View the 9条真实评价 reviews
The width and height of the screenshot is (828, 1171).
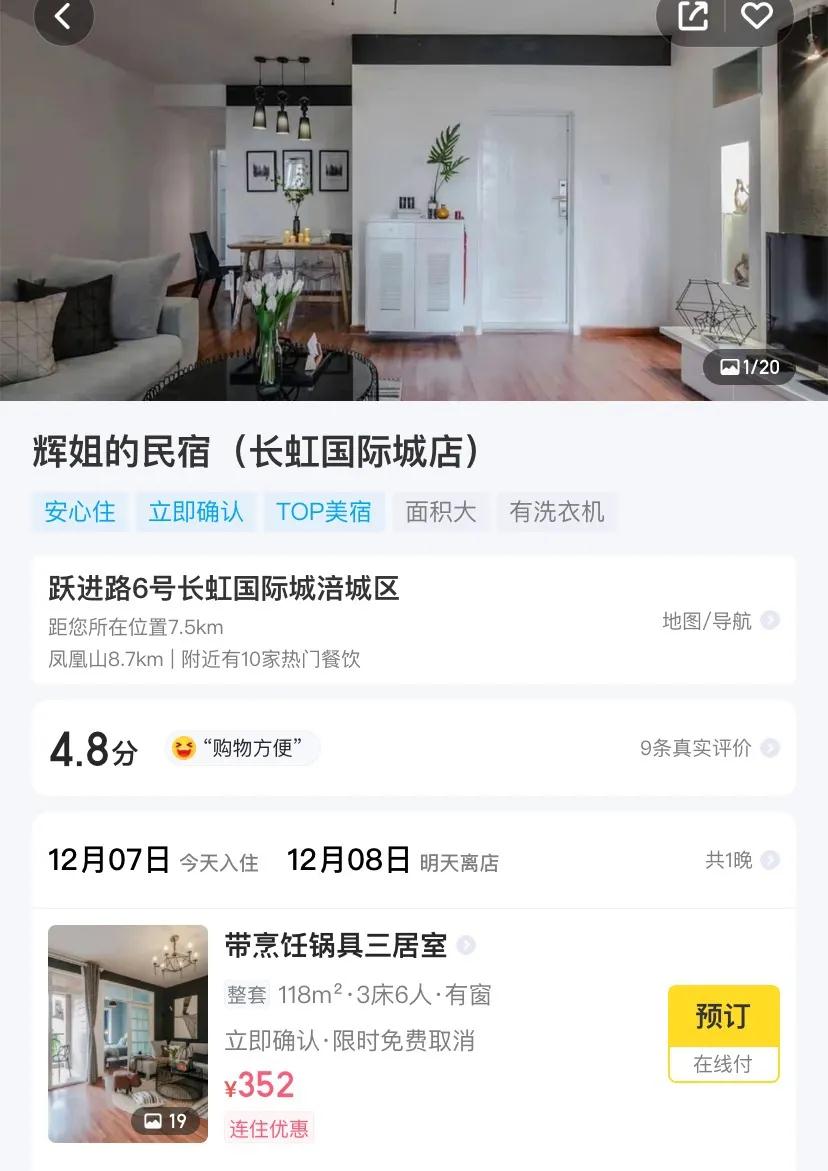coord(709,748)
